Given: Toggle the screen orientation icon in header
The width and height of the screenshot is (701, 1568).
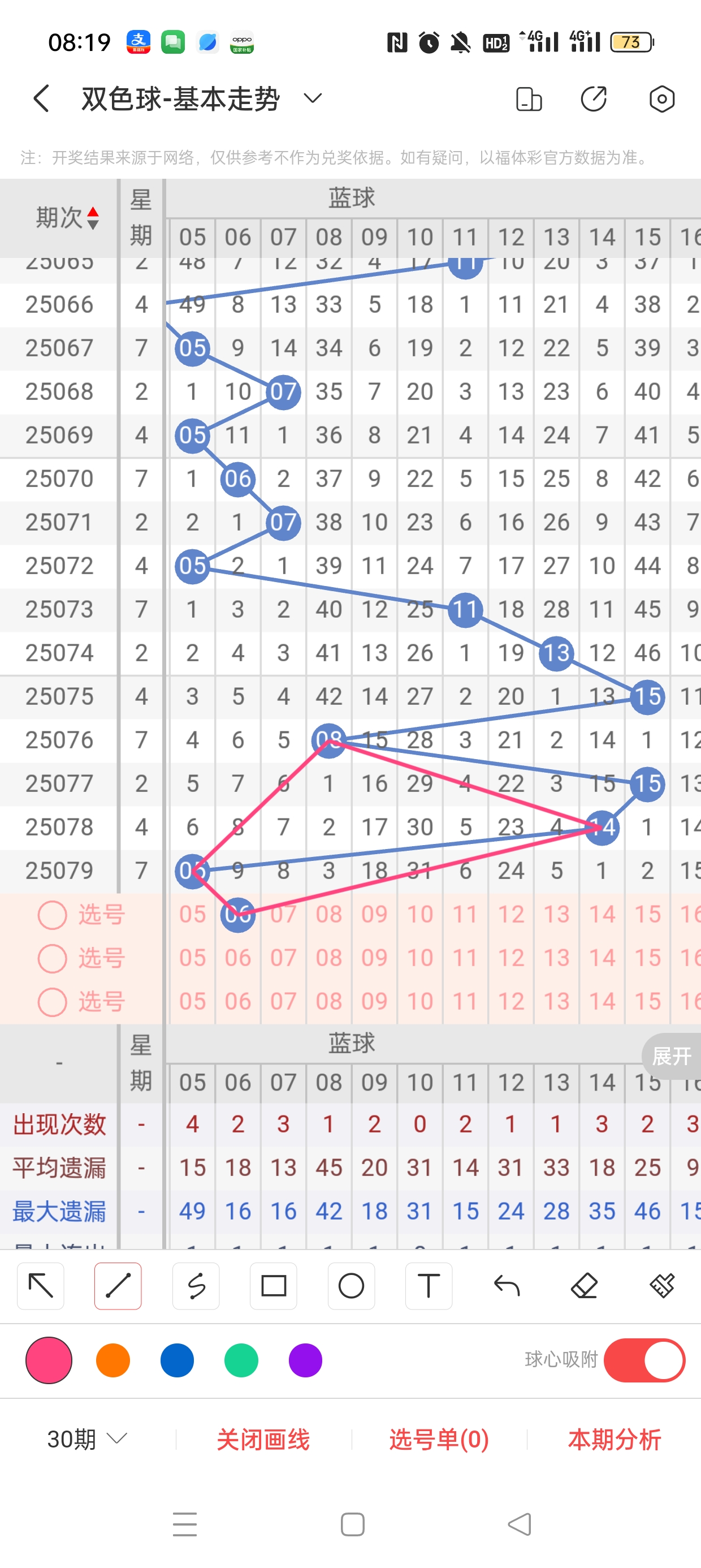Looking at the screenshot, I should click(528, 98).
